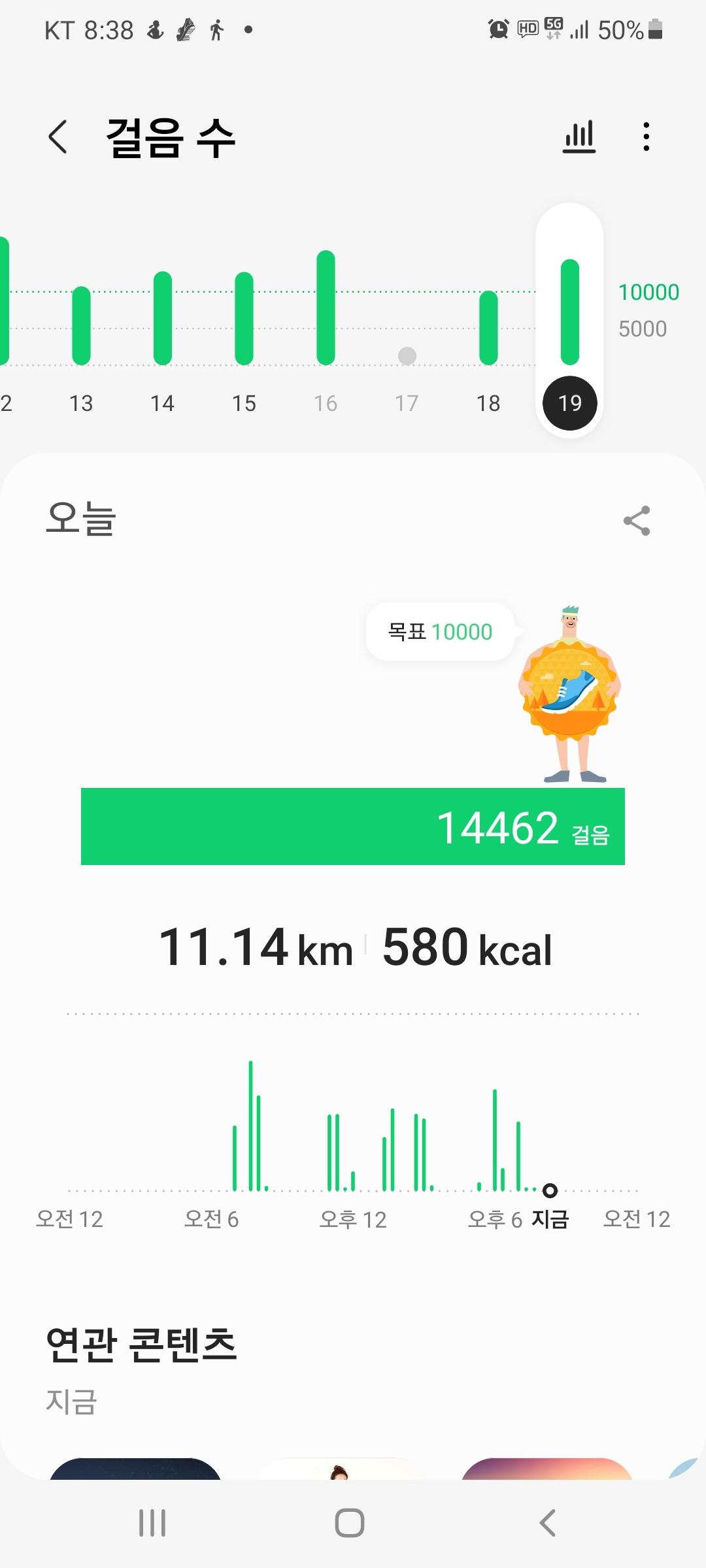Select day 18 in the step chart
The height and width of the screenshot is (1568, 706).
click(488, 403)
